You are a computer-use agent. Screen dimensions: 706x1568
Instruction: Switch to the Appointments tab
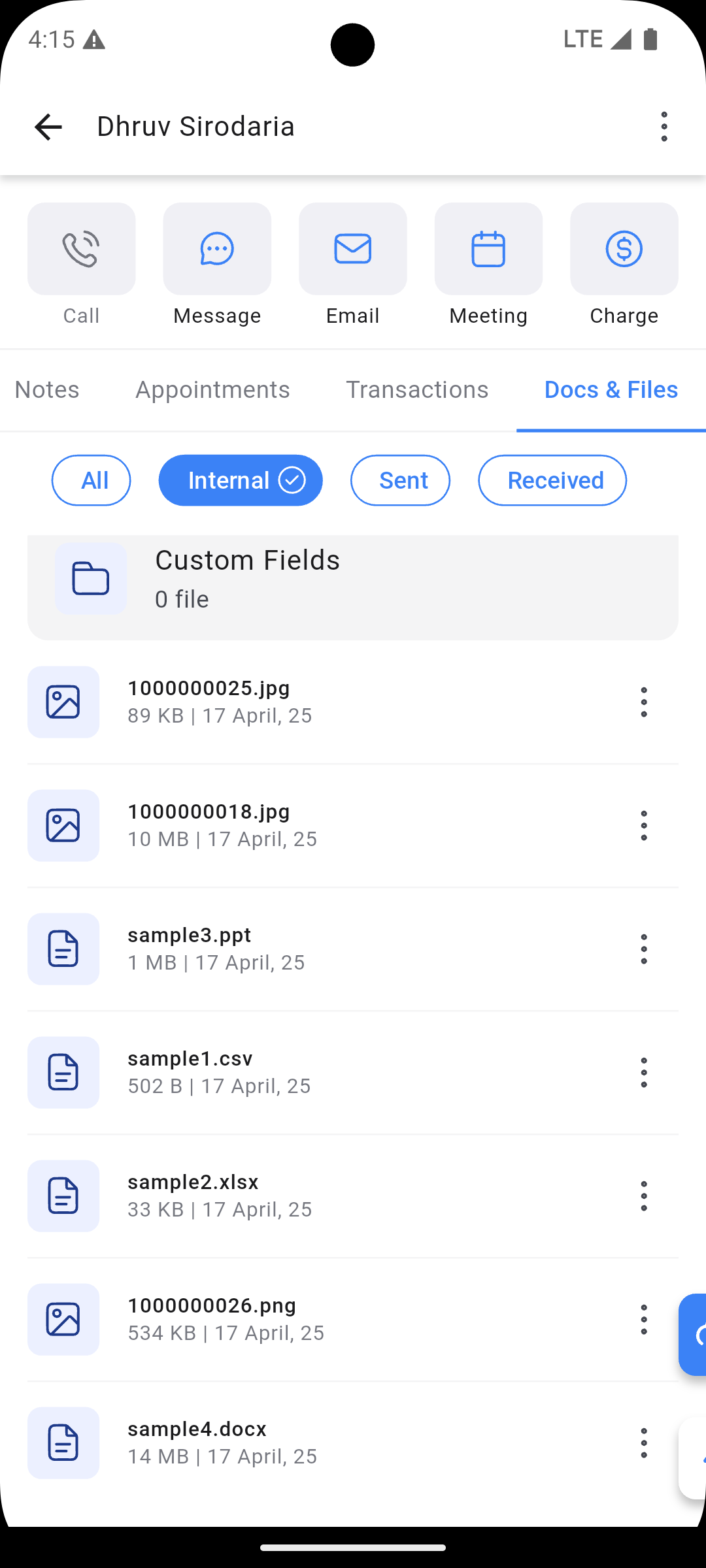(x=212, y=390)
